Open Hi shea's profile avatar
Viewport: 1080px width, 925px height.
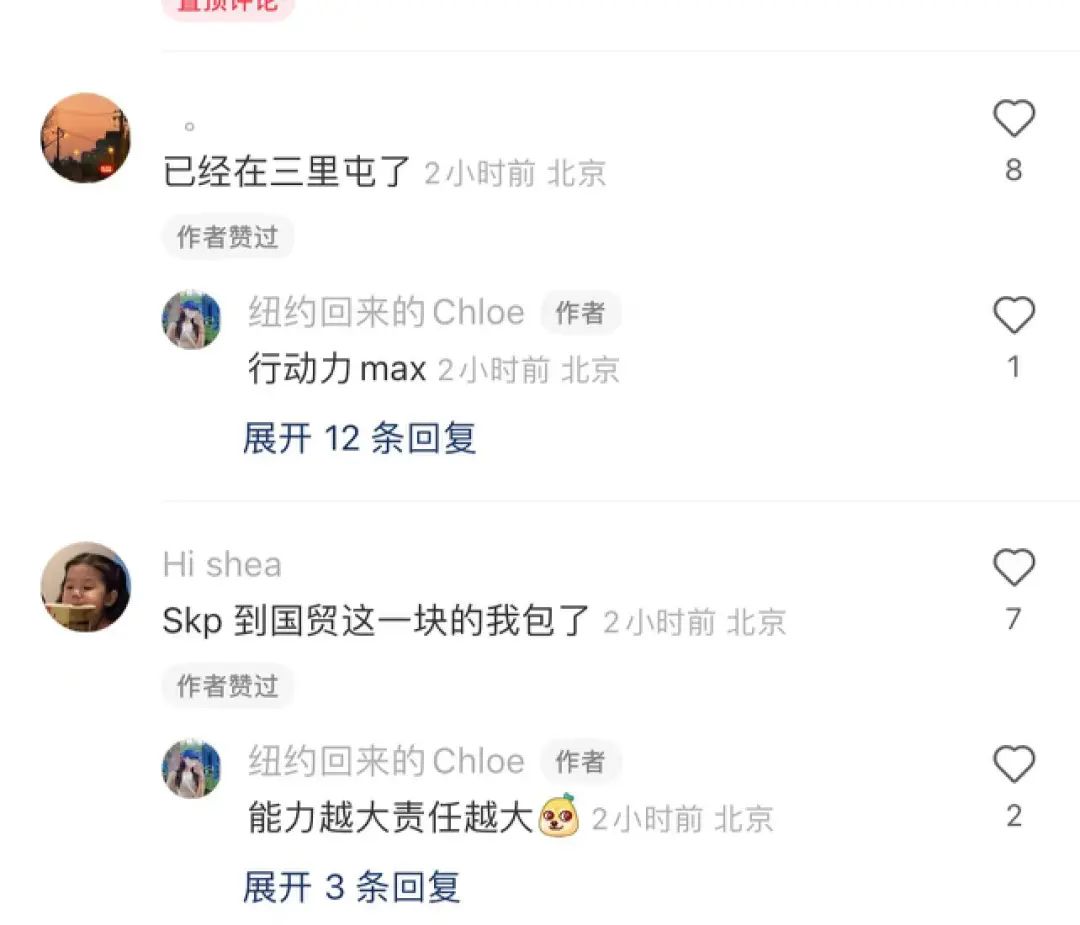tap(85, 587)
